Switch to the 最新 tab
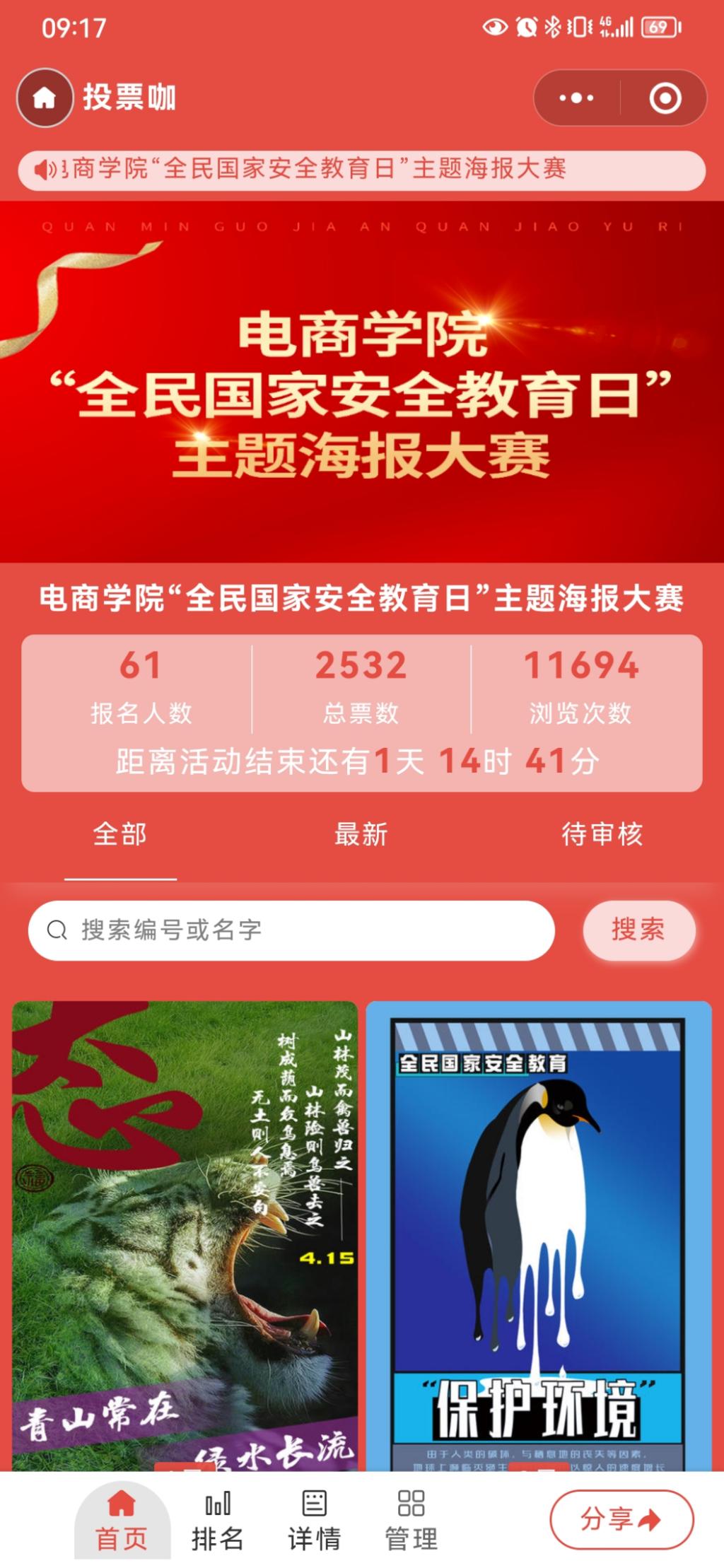The width and height of the screenshot is (724, 1568). tap(361, 834)
